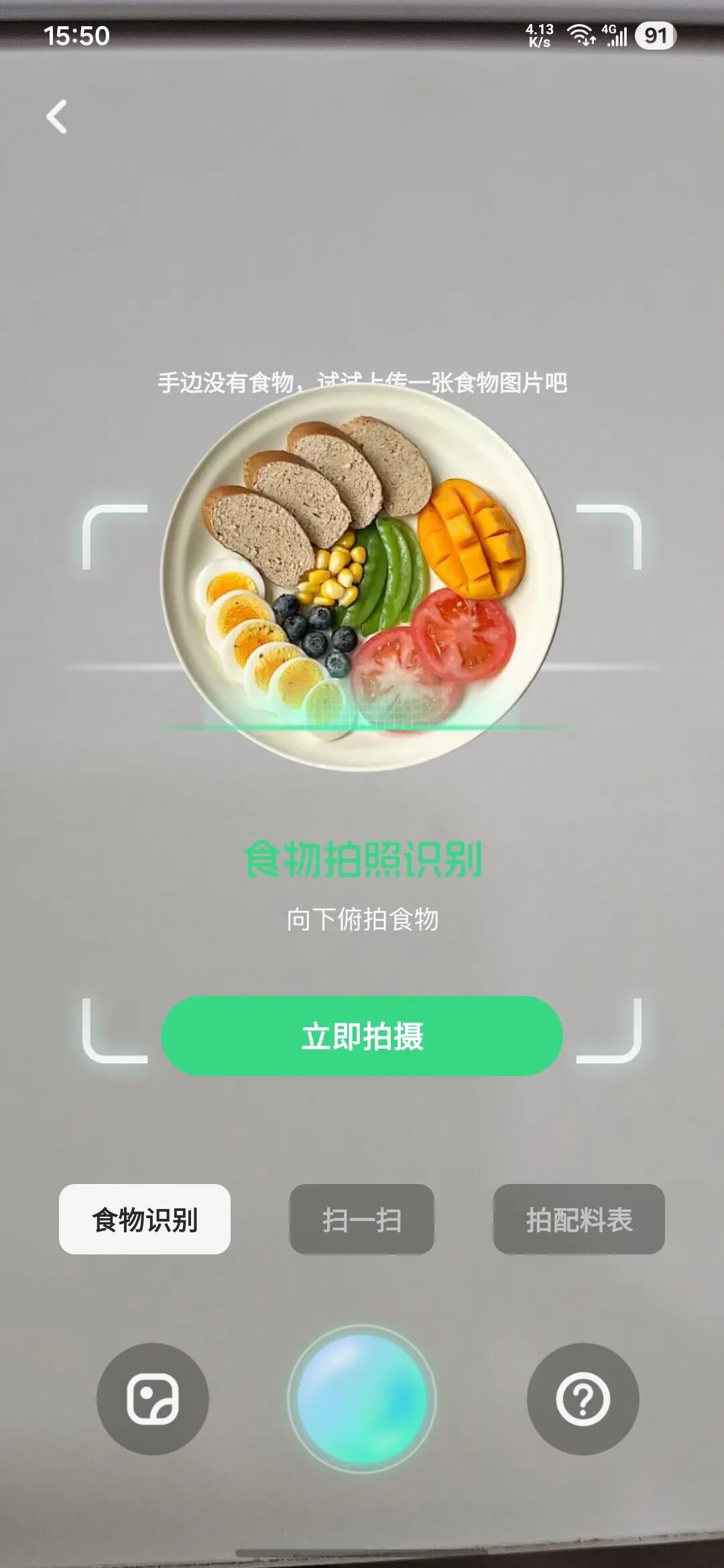Screen dimensions: 724x1568
Task: Switch to 扫一扫 mode
Action: tap(362, 1220)
